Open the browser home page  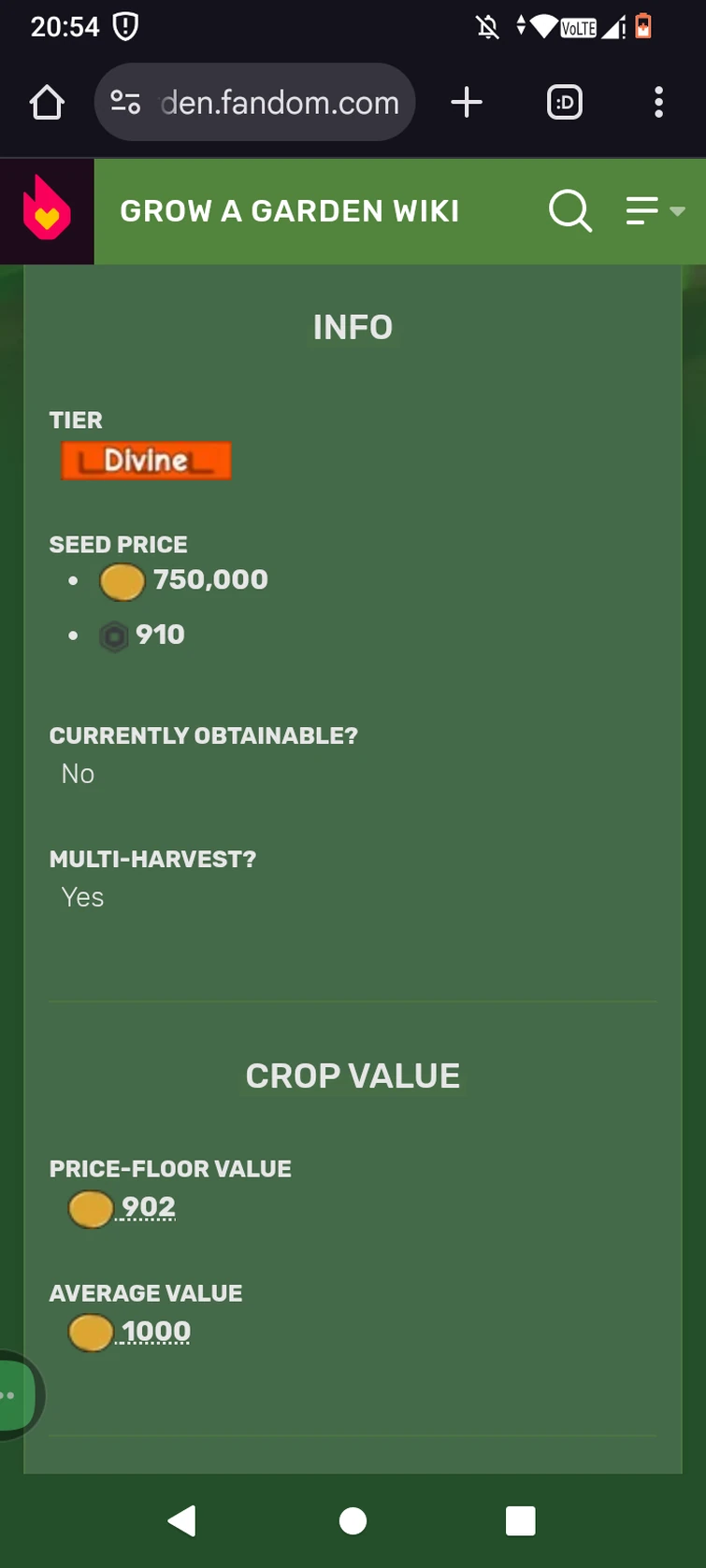click(47, 103)
